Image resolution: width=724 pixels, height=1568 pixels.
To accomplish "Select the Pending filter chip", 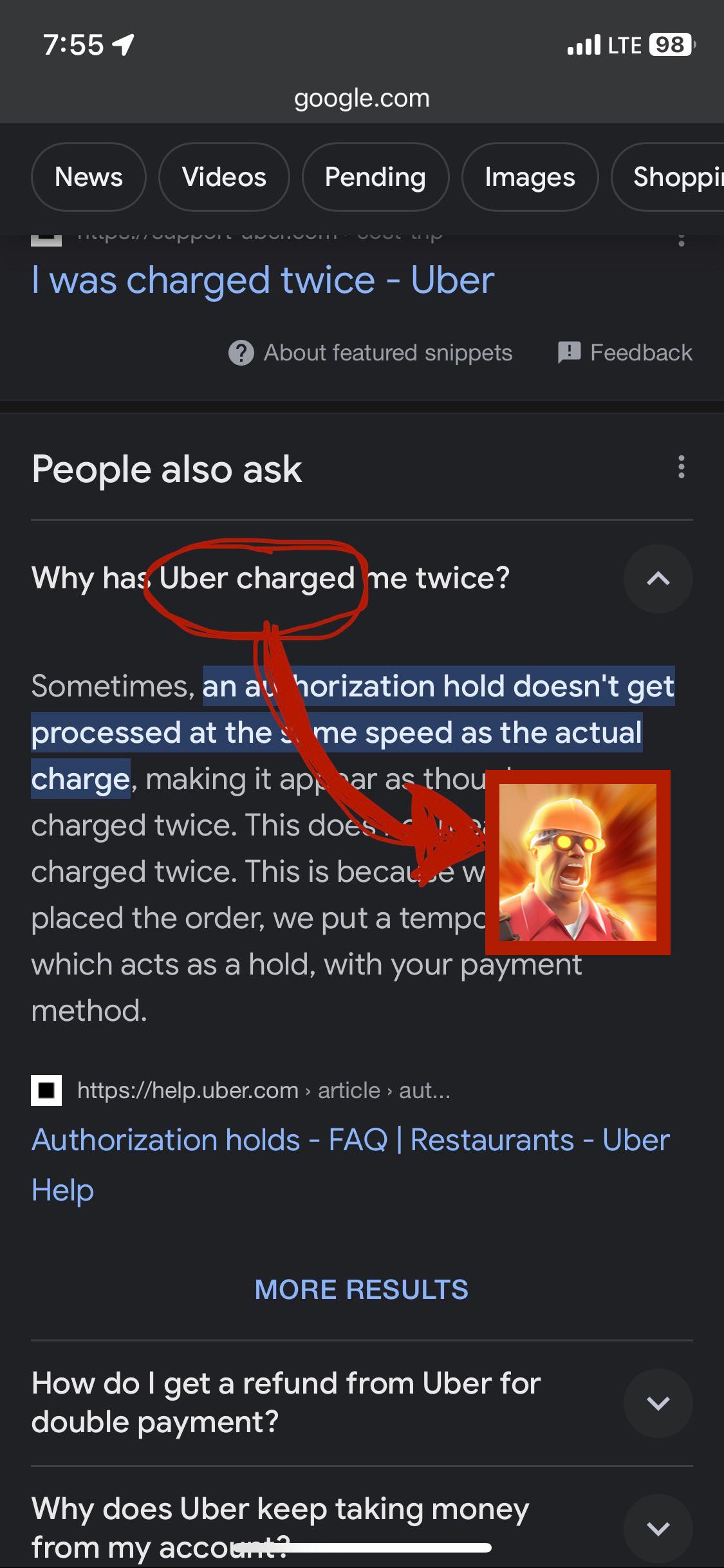I will coord(375,177).
